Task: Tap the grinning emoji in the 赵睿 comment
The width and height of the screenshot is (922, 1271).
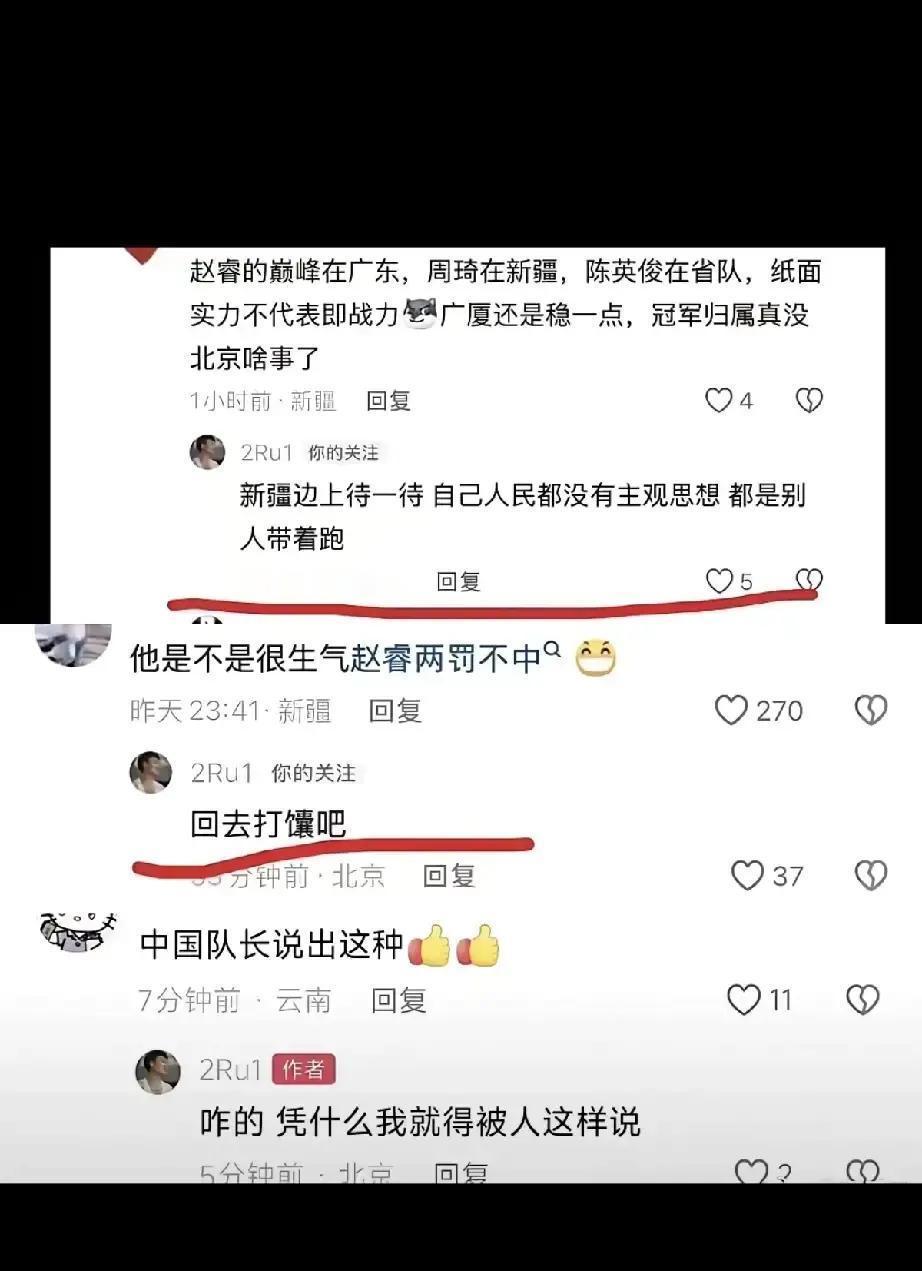Action: click(x=597, y=657)
